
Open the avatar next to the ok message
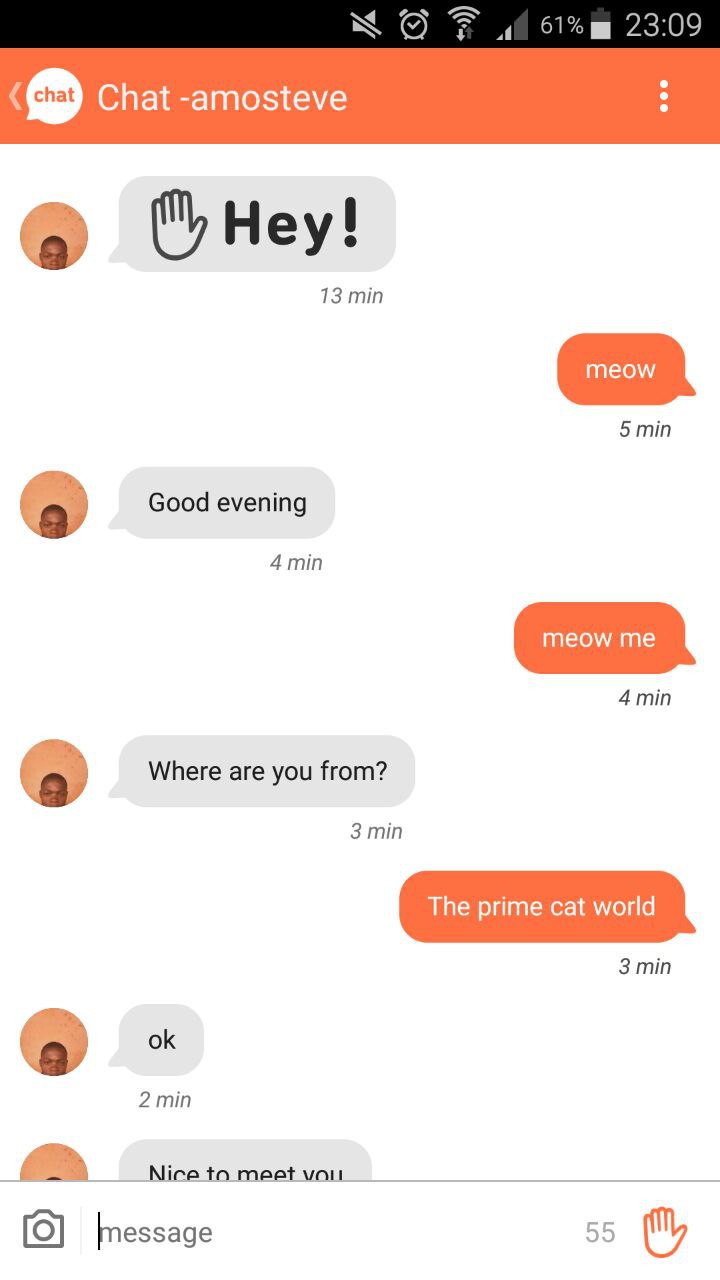coord(54,1041)
